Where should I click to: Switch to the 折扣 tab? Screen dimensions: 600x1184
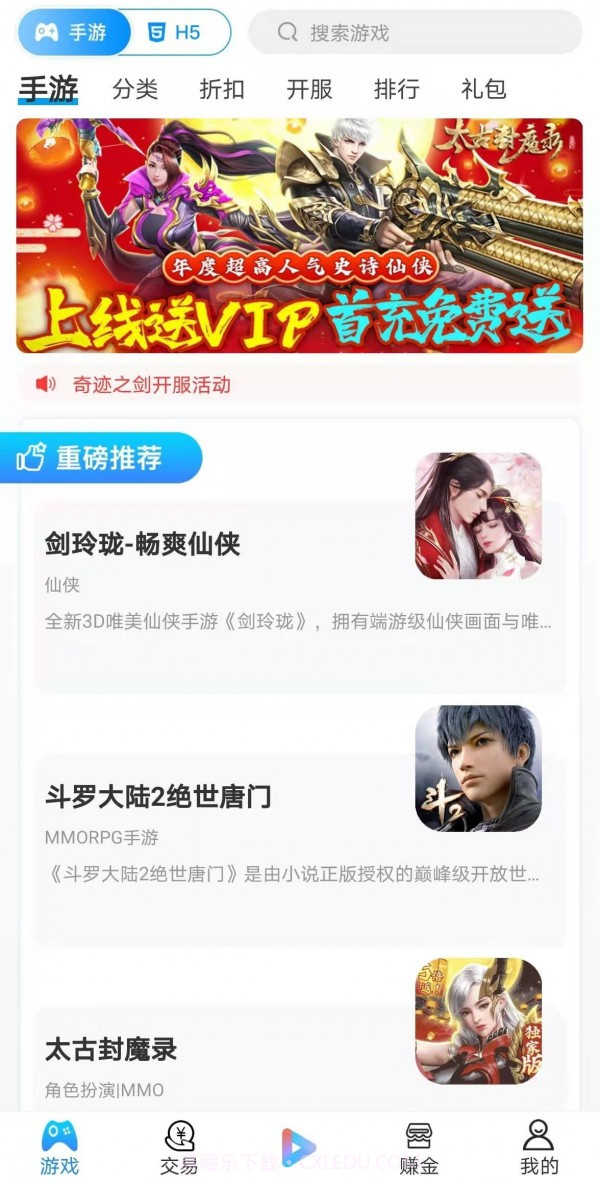click(x=222, y=89)
